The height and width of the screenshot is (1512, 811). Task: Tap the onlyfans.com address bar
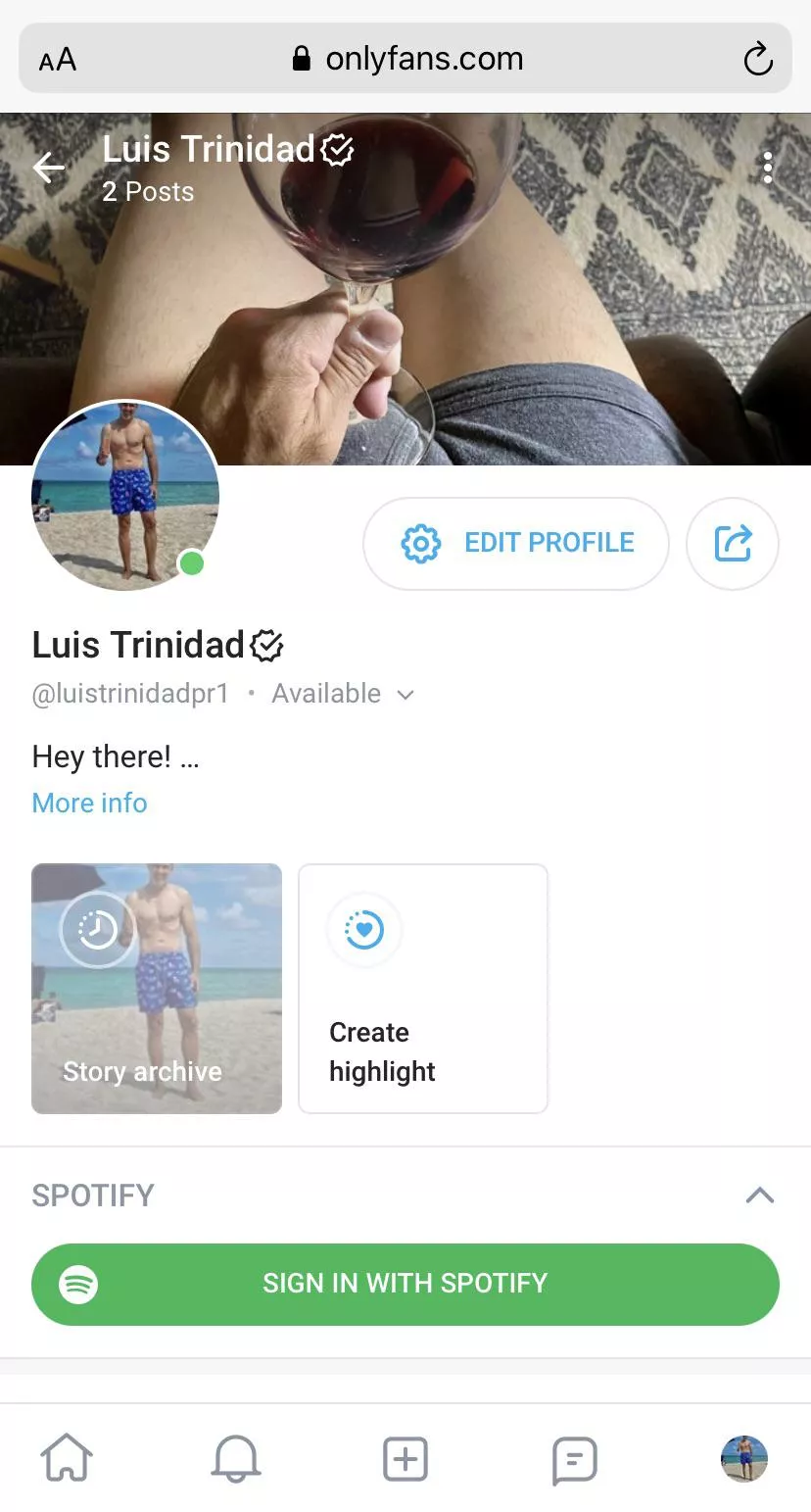405,58
